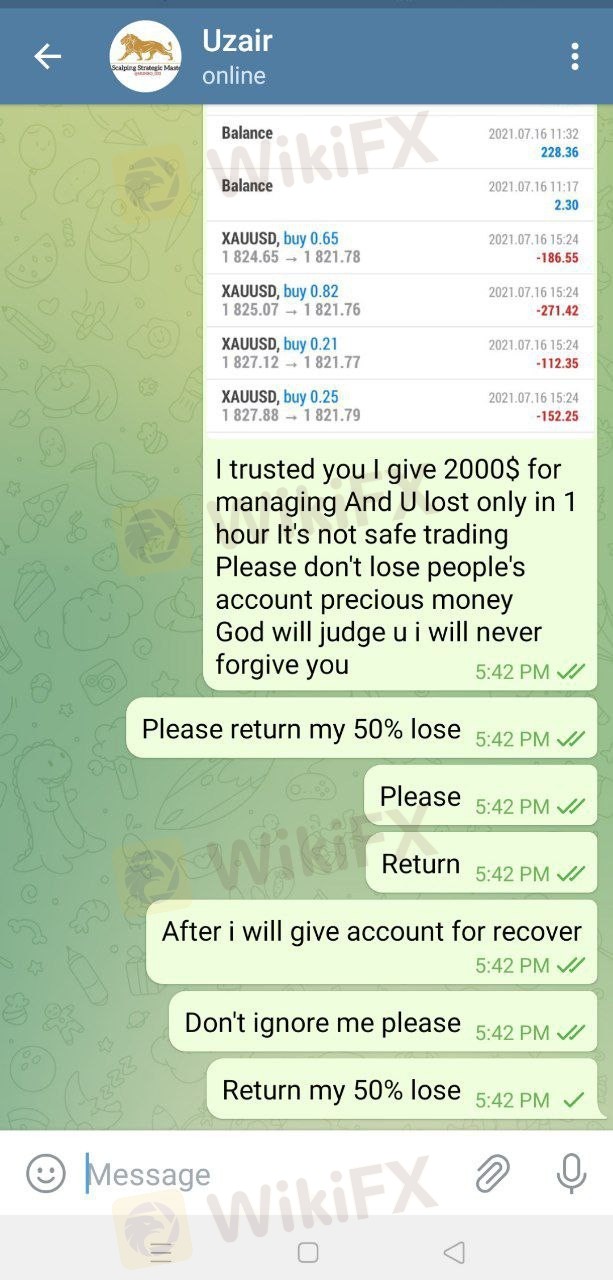Screen dimensions: 613x1280
Task: Go to the home screen via system button
Action: click(308, 1252)
